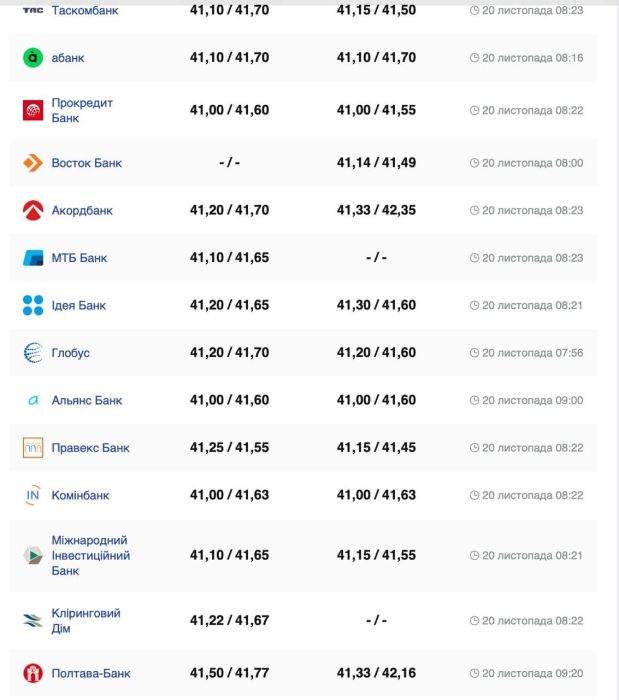The width and height of the screenshot is (619, 700).
Task: Tap the Акордбанк link
Action: (x=82, y=211)
